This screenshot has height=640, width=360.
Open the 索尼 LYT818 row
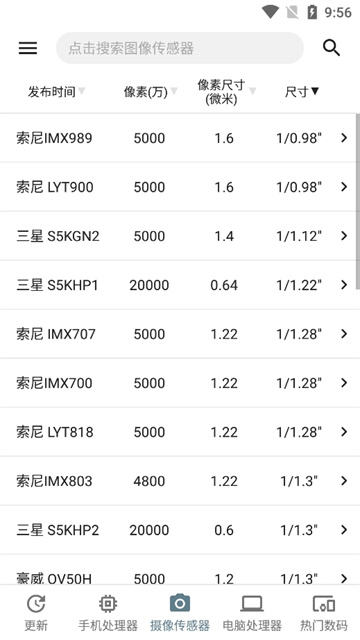point(180,432)
